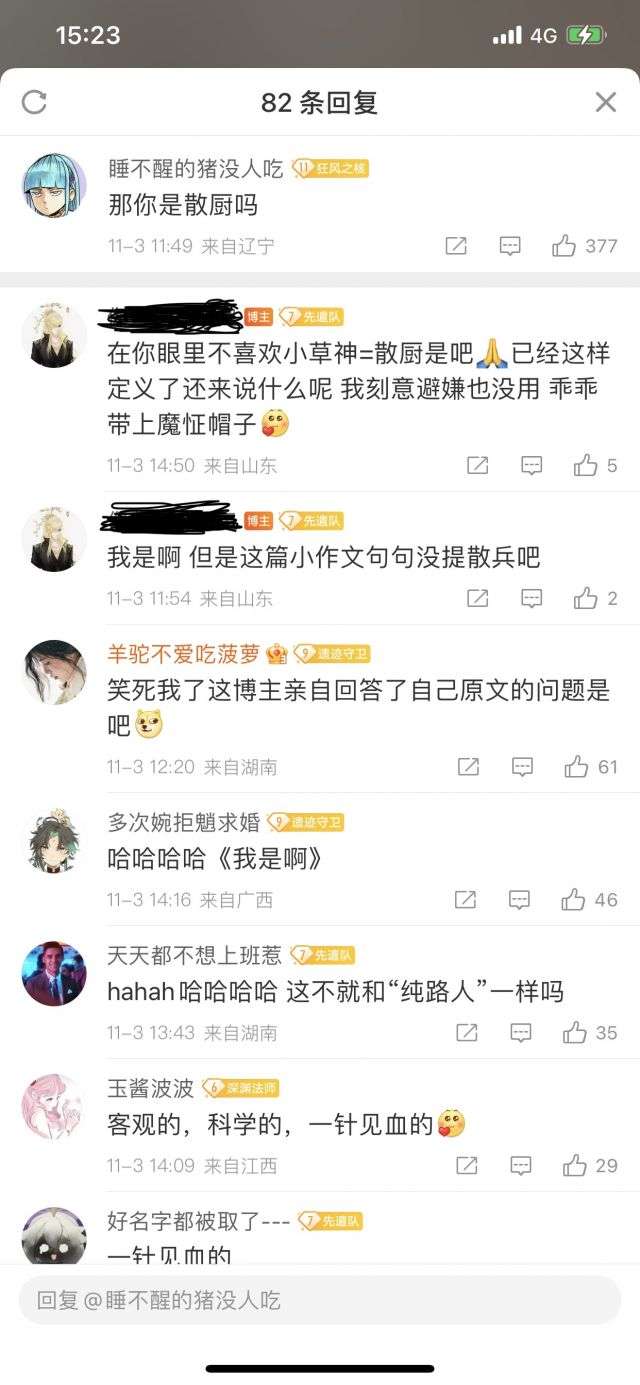Like the comment 哈哈哈哈《我是啊》
The image size is (640, 1385).
[x=573, y=900]
